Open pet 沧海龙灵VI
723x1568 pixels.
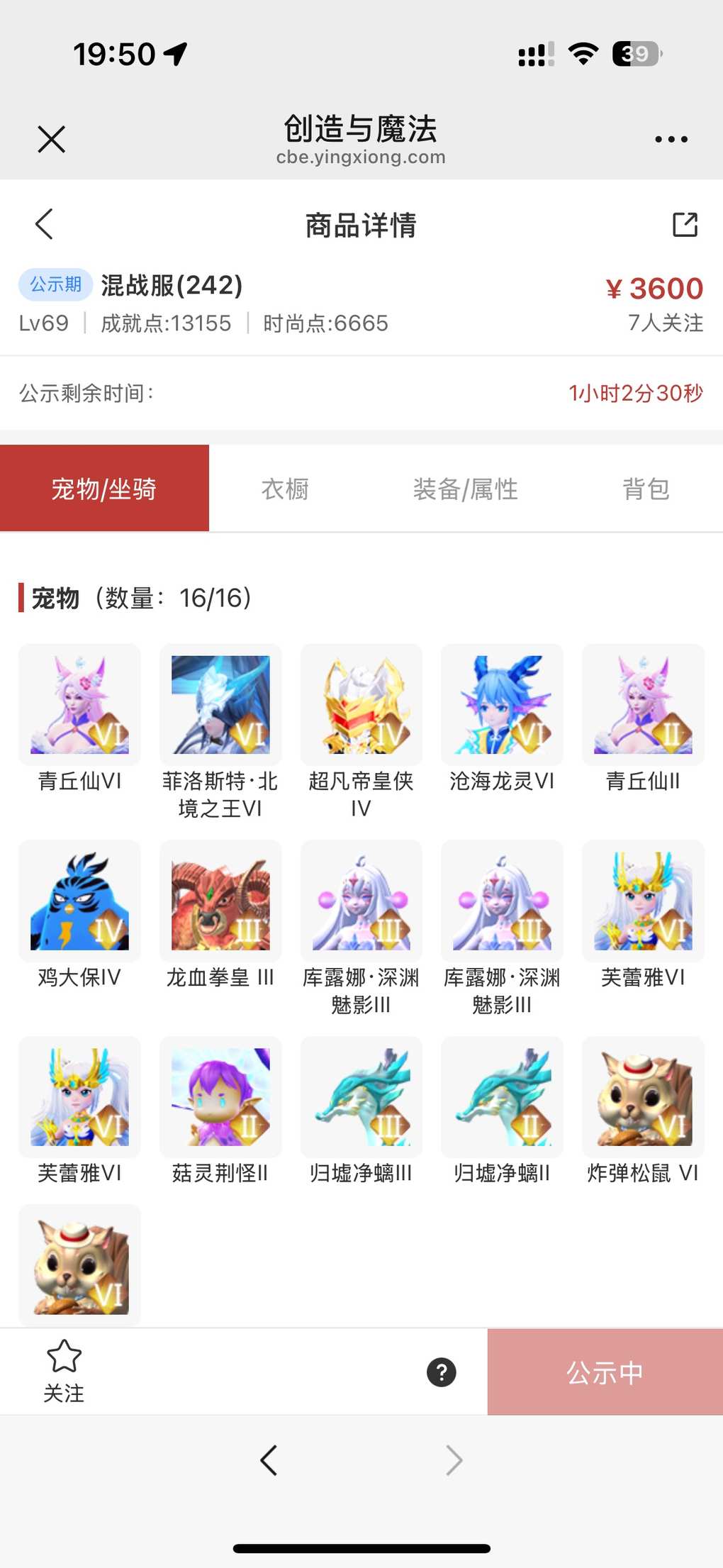[502, 705]
